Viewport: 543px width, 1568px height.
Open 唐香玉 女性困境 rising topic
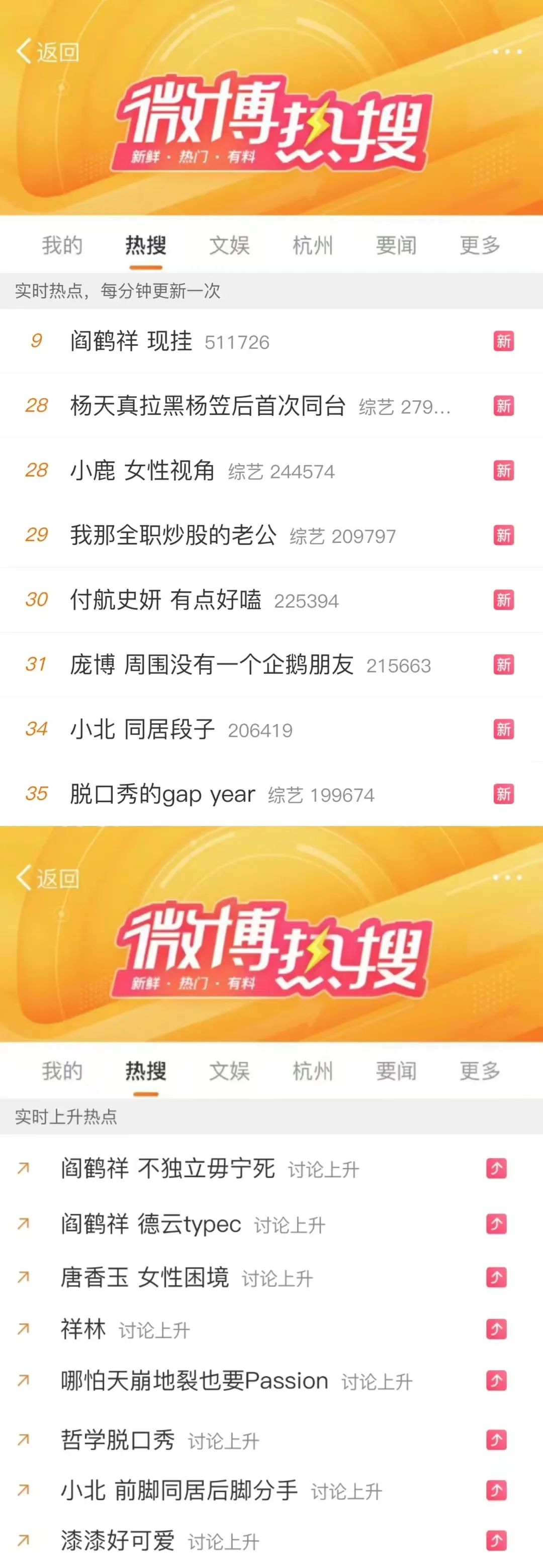(x=144, y=1277)
